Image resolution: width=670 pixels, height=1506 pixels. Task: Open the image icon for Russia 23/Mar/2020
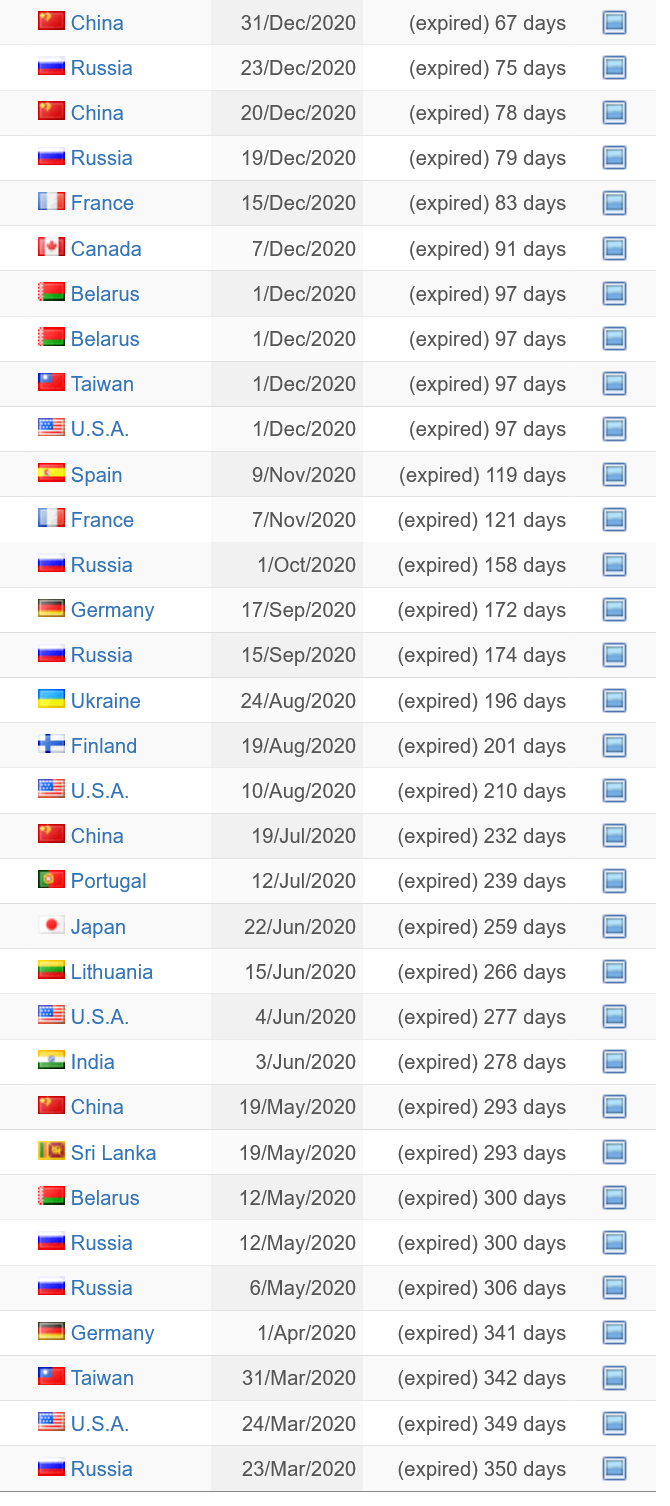[615, 1469]
